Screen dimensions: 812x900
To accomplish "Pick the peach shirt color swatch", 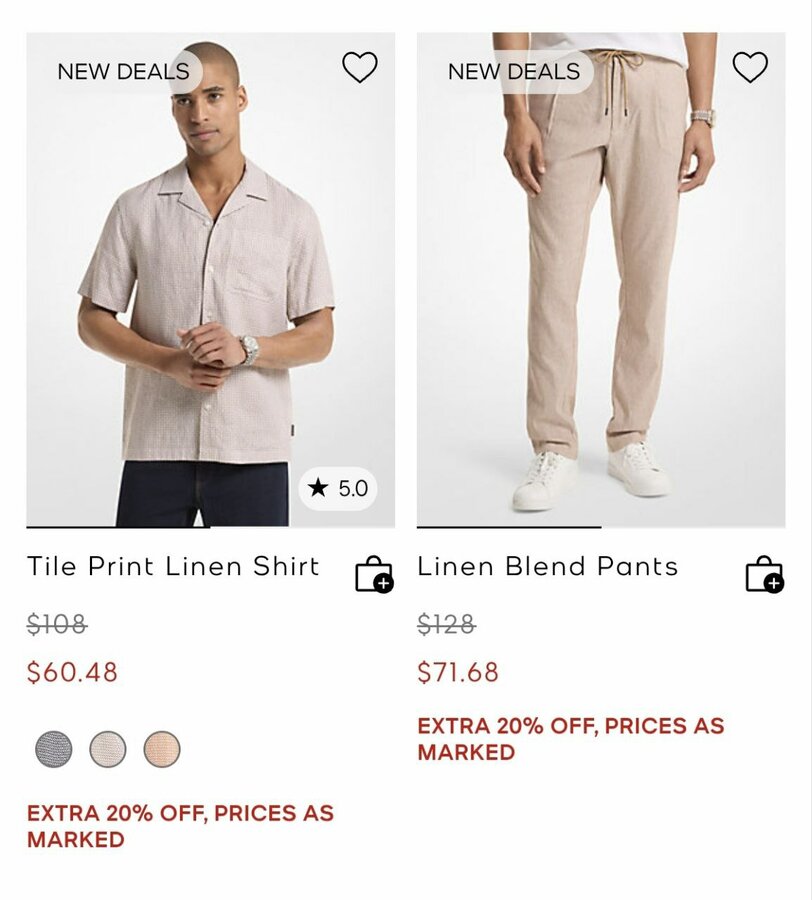I will point(162,749).
